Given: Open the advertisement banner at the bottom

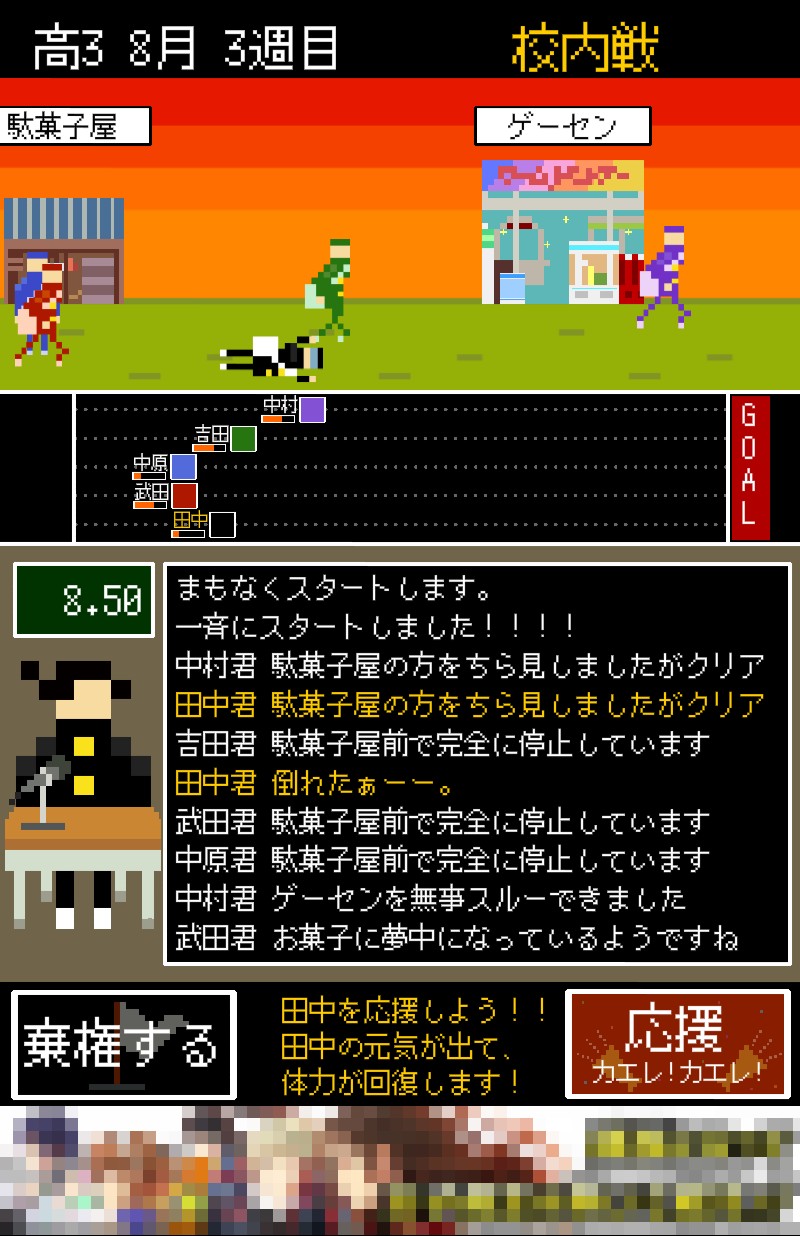Looking at the screenshot, I should (x=400, y=1170).
